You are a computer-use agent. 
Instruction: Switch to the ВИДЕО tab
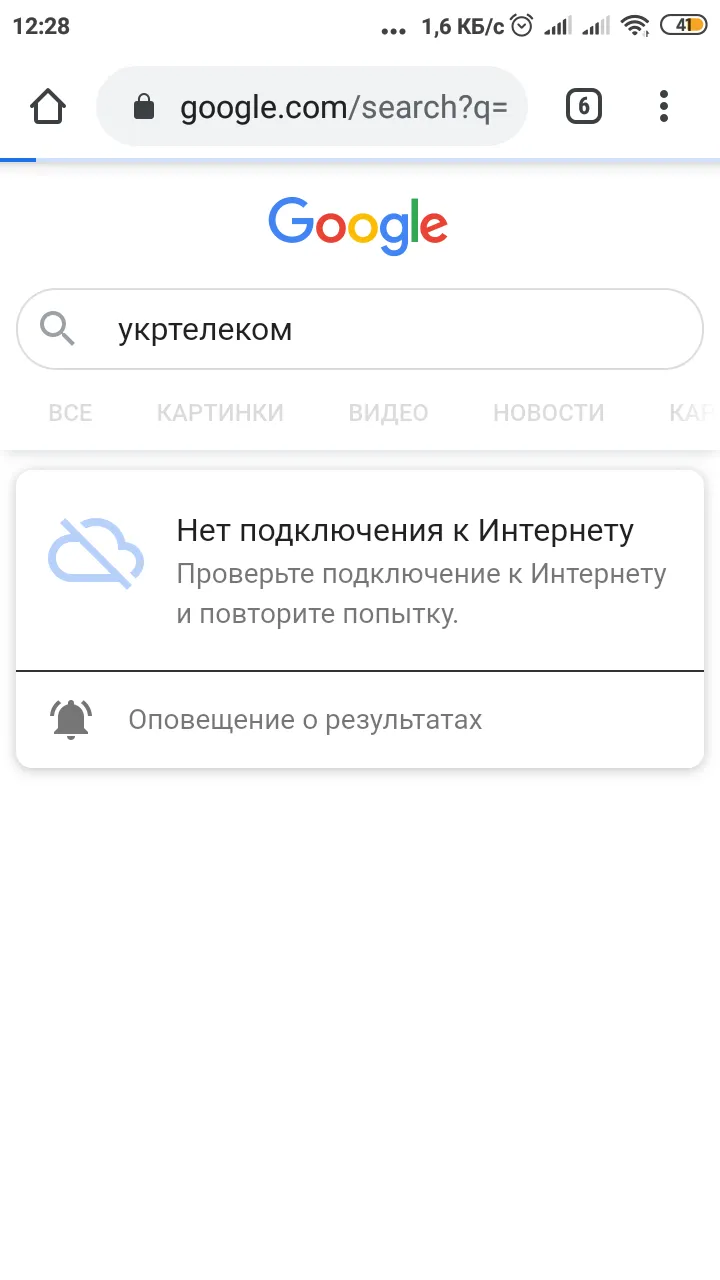point(388,412)
